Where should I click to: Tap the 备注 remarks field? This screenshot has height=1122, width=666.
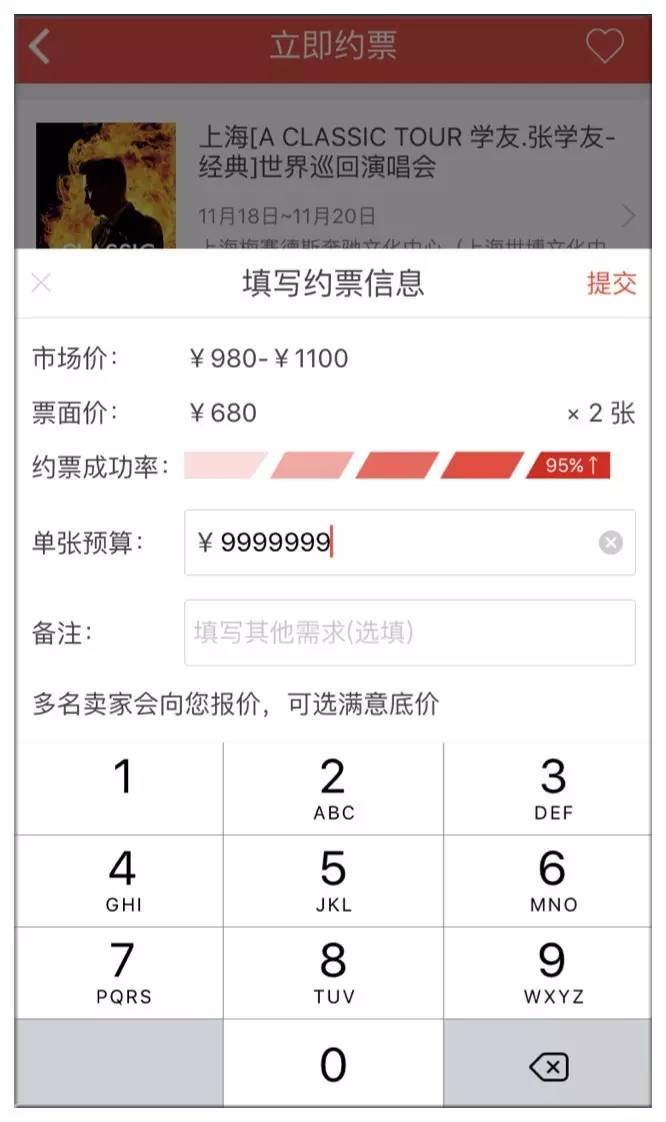[x=410, y=633]
